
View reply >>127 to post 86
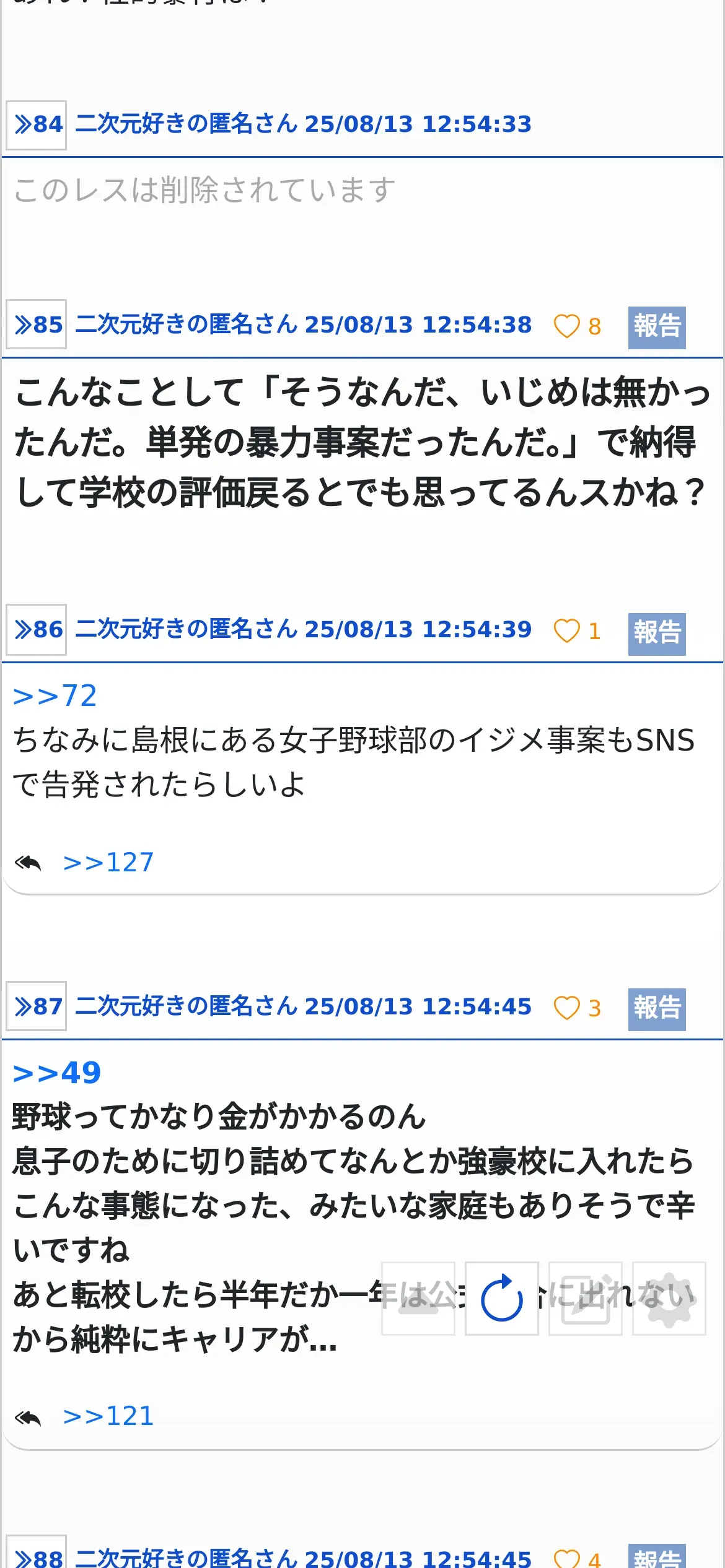pyautogui.click(x=108, y=863)
